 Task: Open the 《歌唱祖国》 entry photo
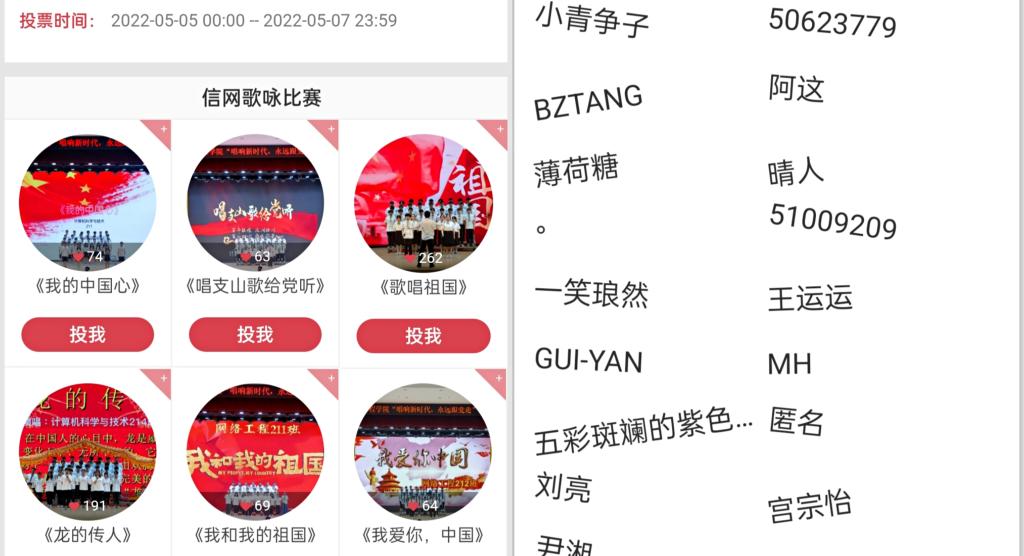423,203
